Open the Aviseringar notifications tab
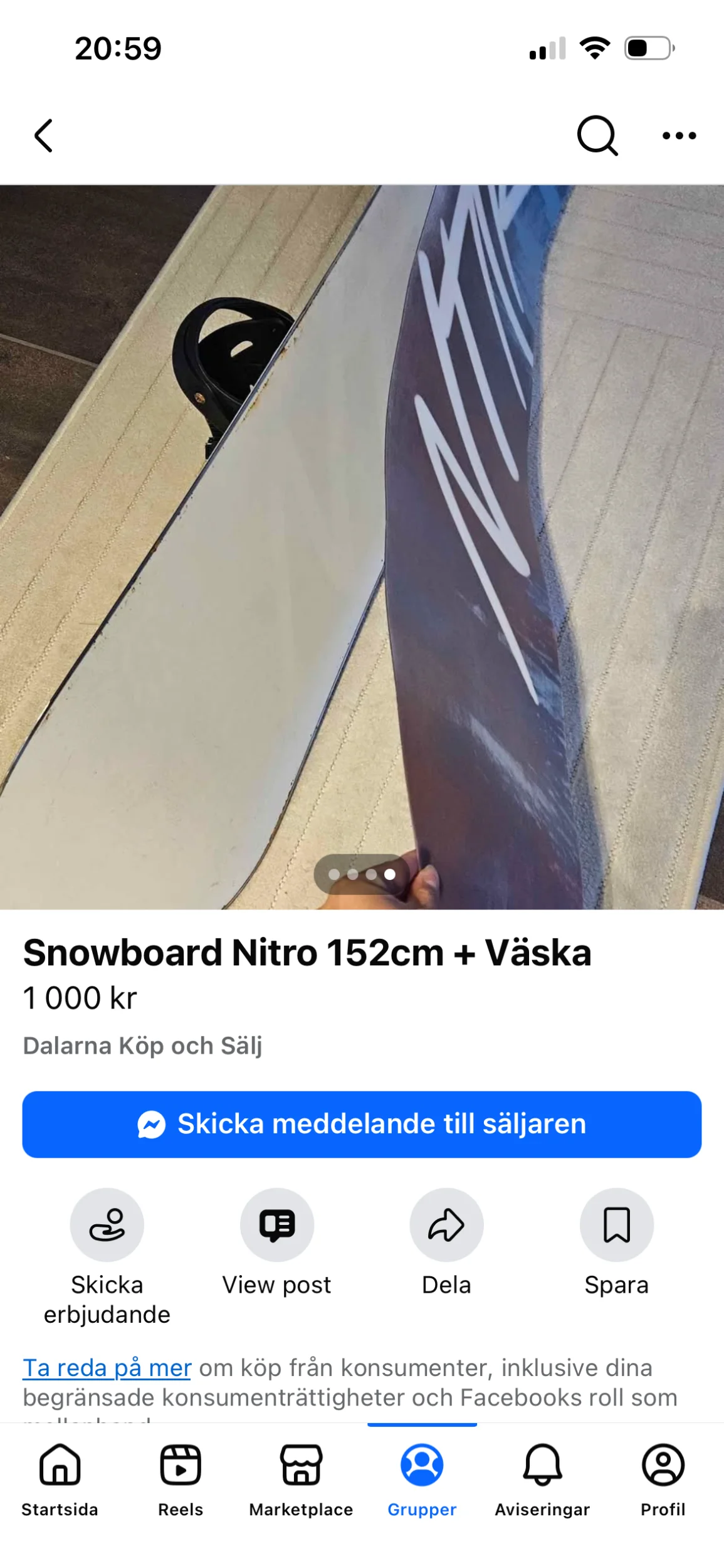Viewport: 724px width, 1568px height. [x=542, y=1480]
